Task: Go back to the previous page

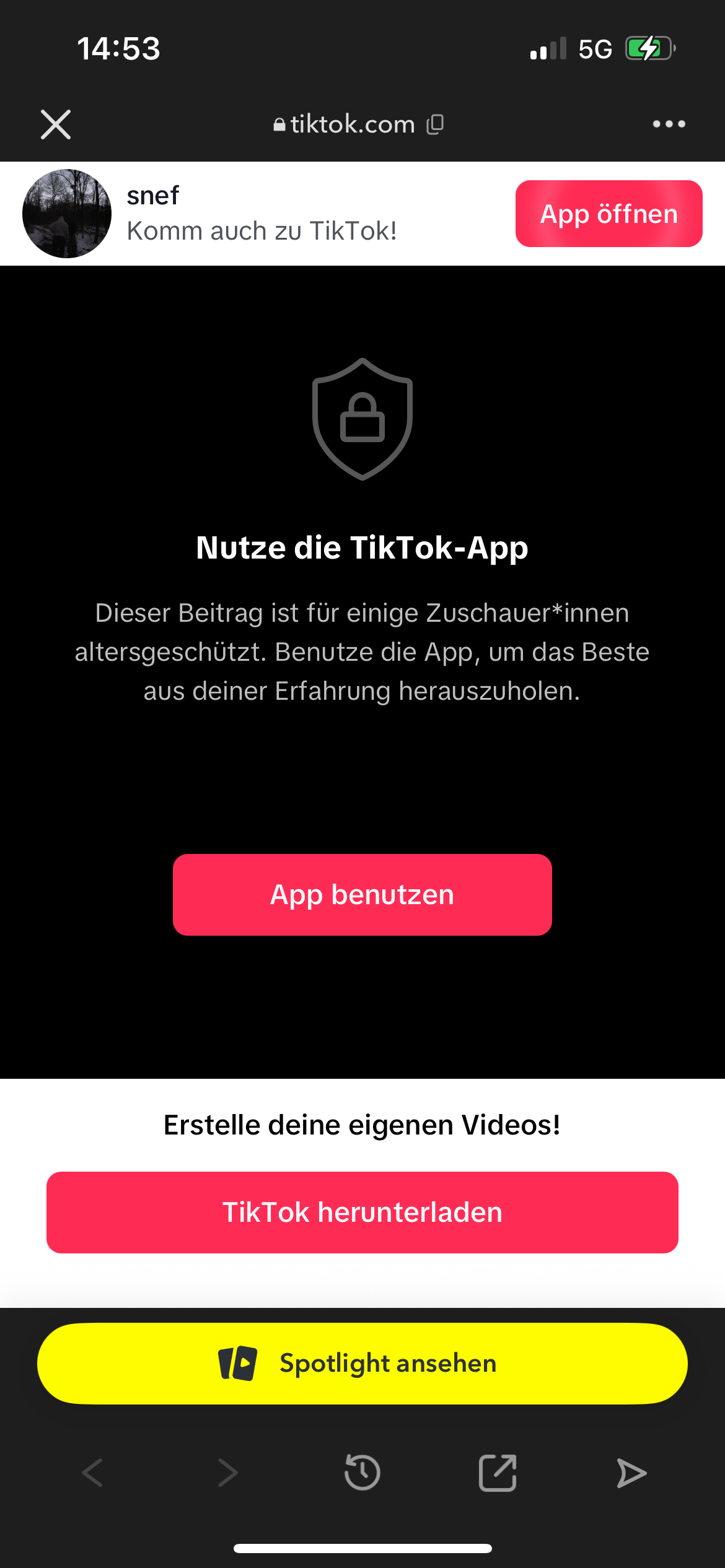Action: pos(92,1473)
